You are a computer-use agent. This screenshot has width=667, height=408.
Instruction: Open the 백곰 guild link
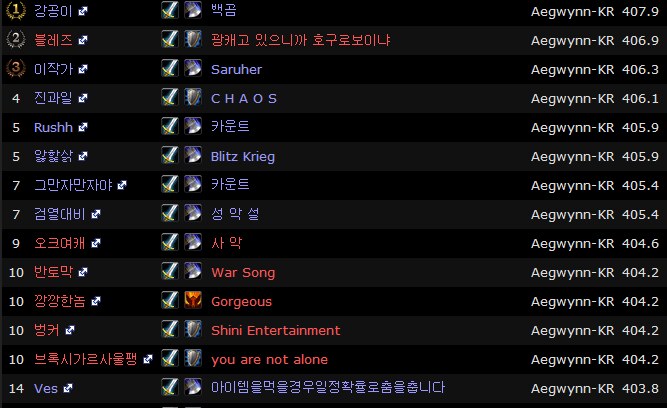225,11
